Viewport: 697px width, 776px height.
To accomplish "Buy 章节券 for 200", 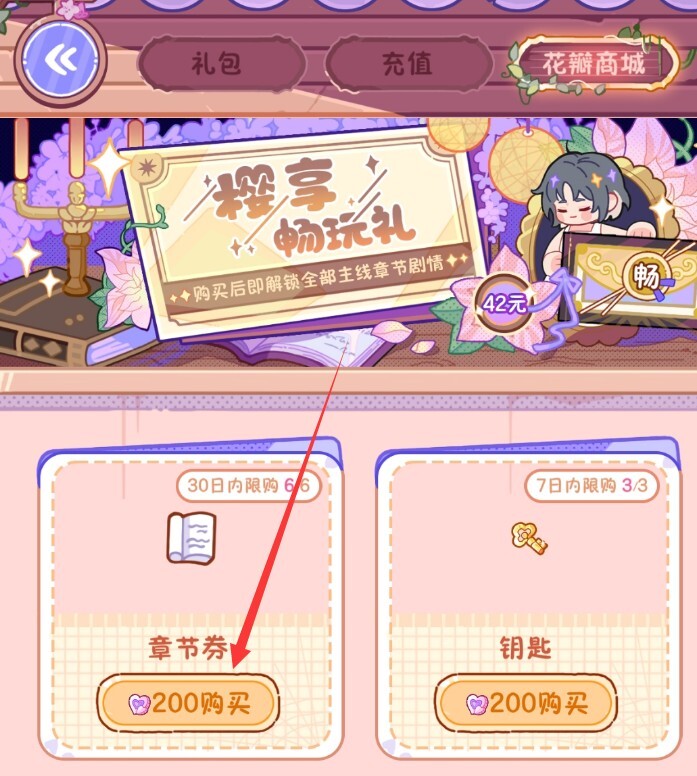I will [x=188, y=705].
